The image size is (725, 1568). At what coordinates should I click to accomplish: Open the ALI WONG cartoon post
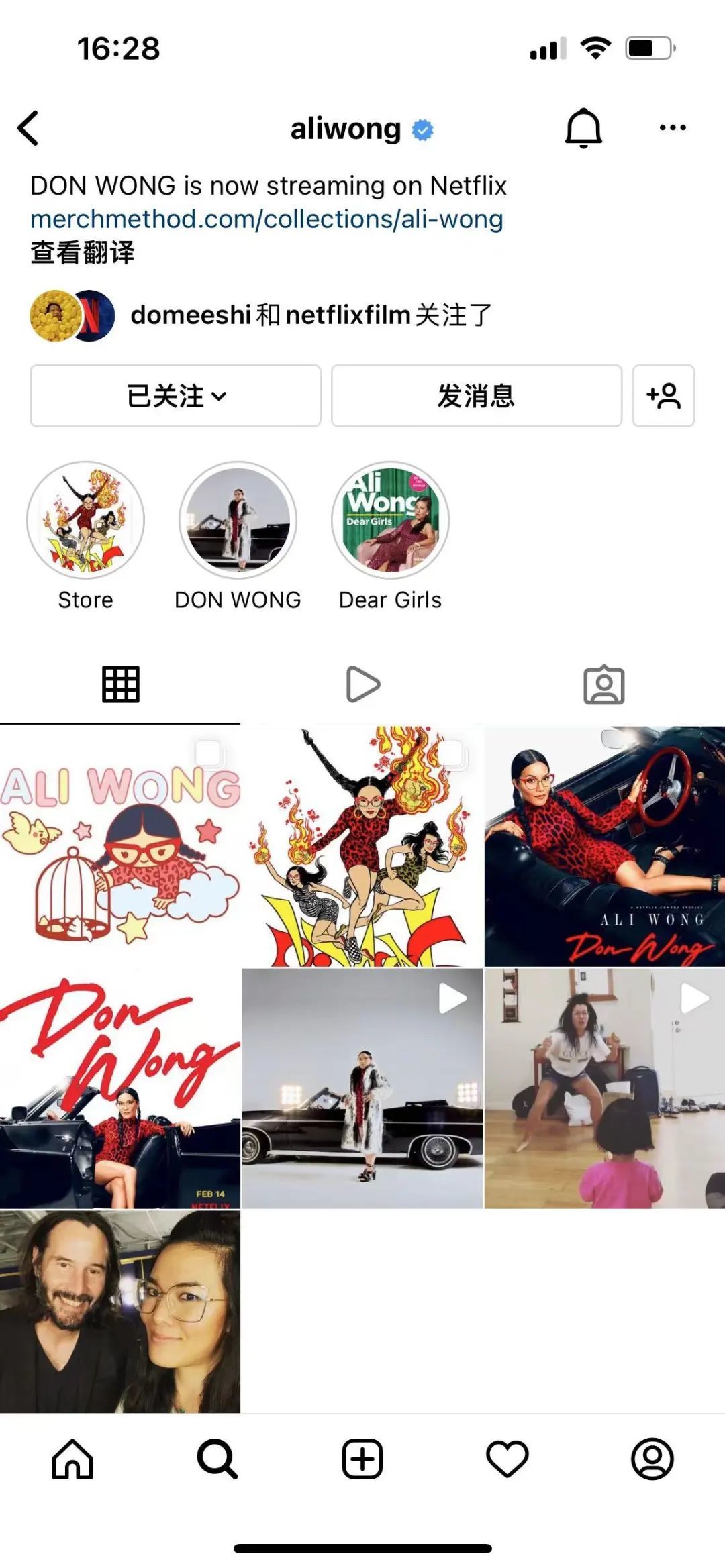[x=120, y=845]
